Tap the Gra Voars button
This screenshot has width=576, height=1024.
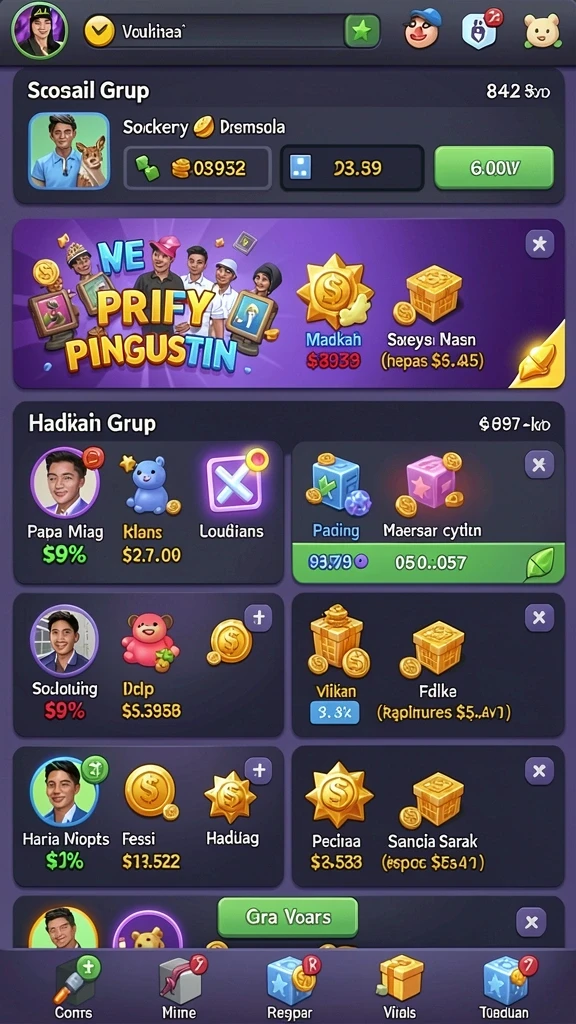(x=288, y=917)
